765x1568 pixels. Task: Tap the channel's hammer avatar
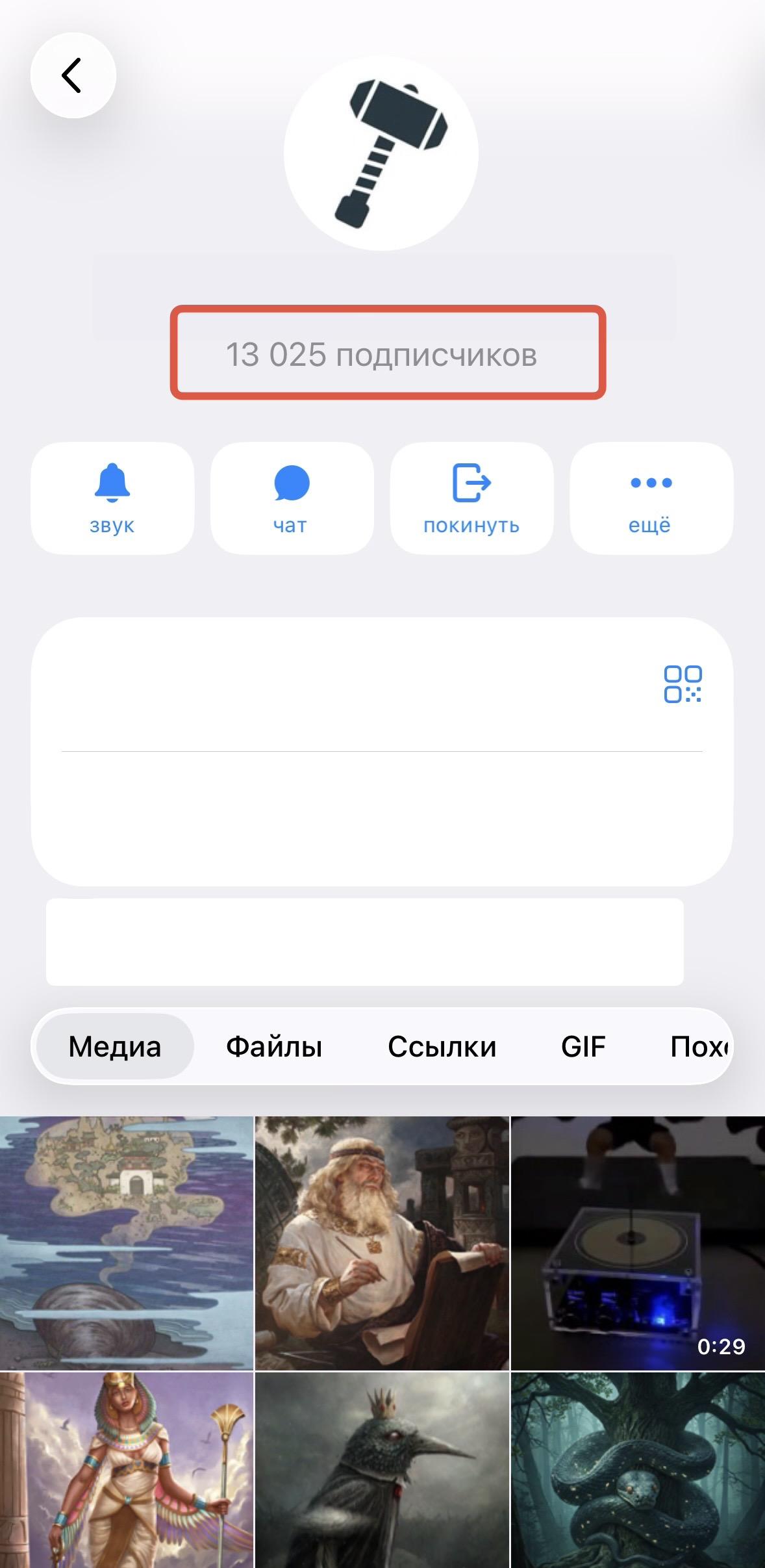382,149
